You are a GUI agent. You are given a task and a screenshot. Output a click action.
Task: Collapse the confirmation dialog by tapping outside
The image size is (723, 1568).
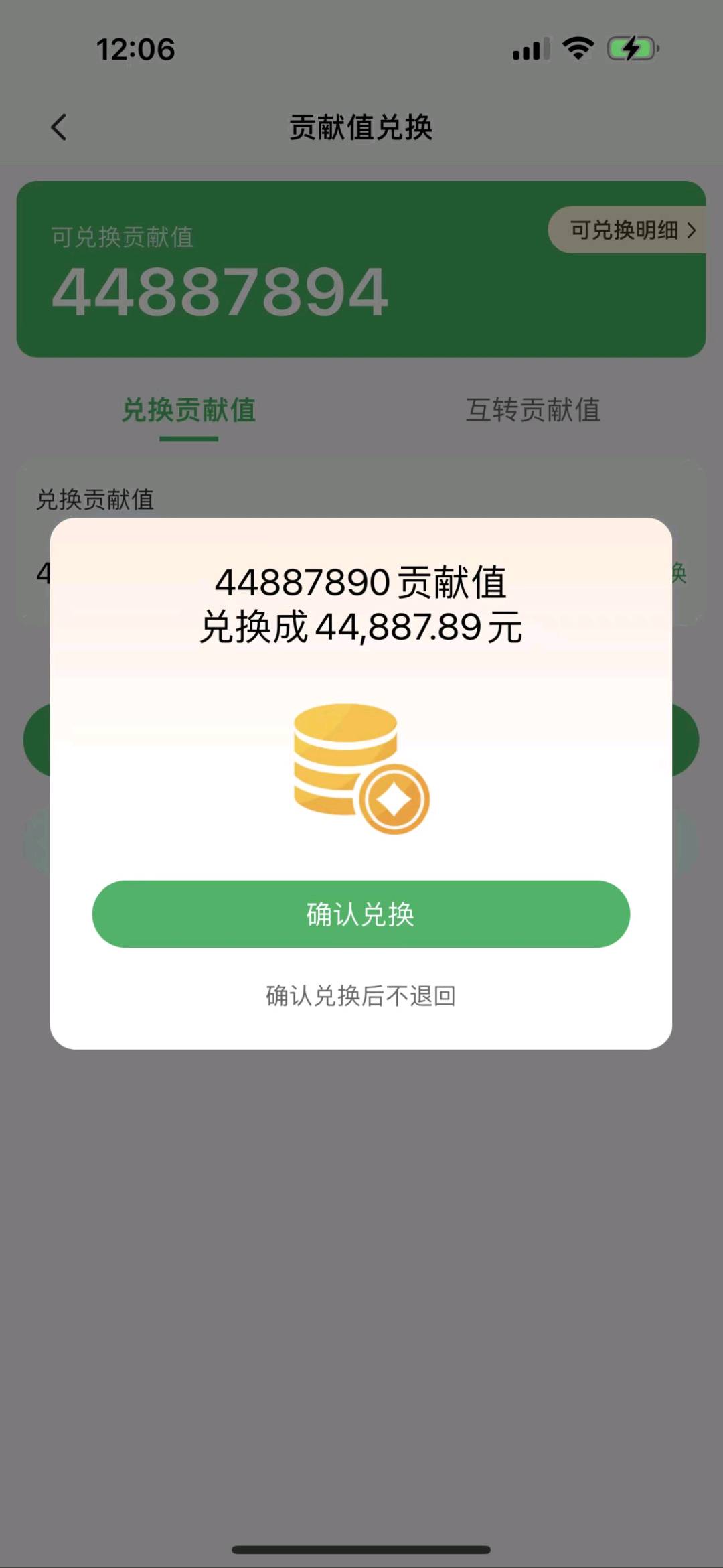click(361, 1273)
